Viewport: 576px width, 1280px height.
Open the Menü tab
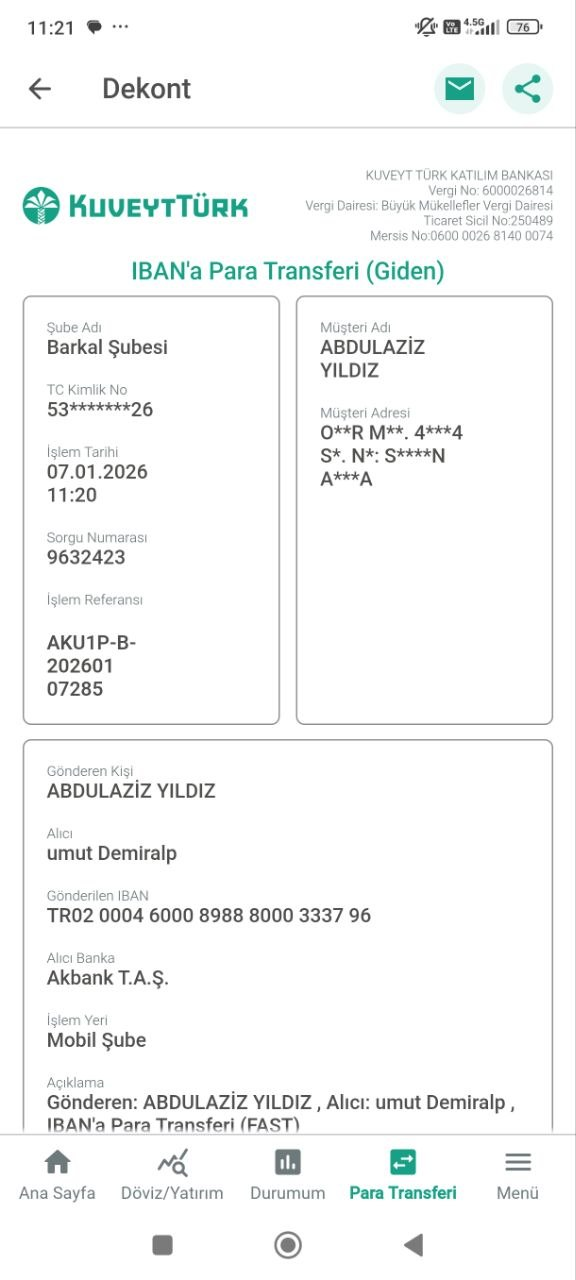(x=518, y=1175)
